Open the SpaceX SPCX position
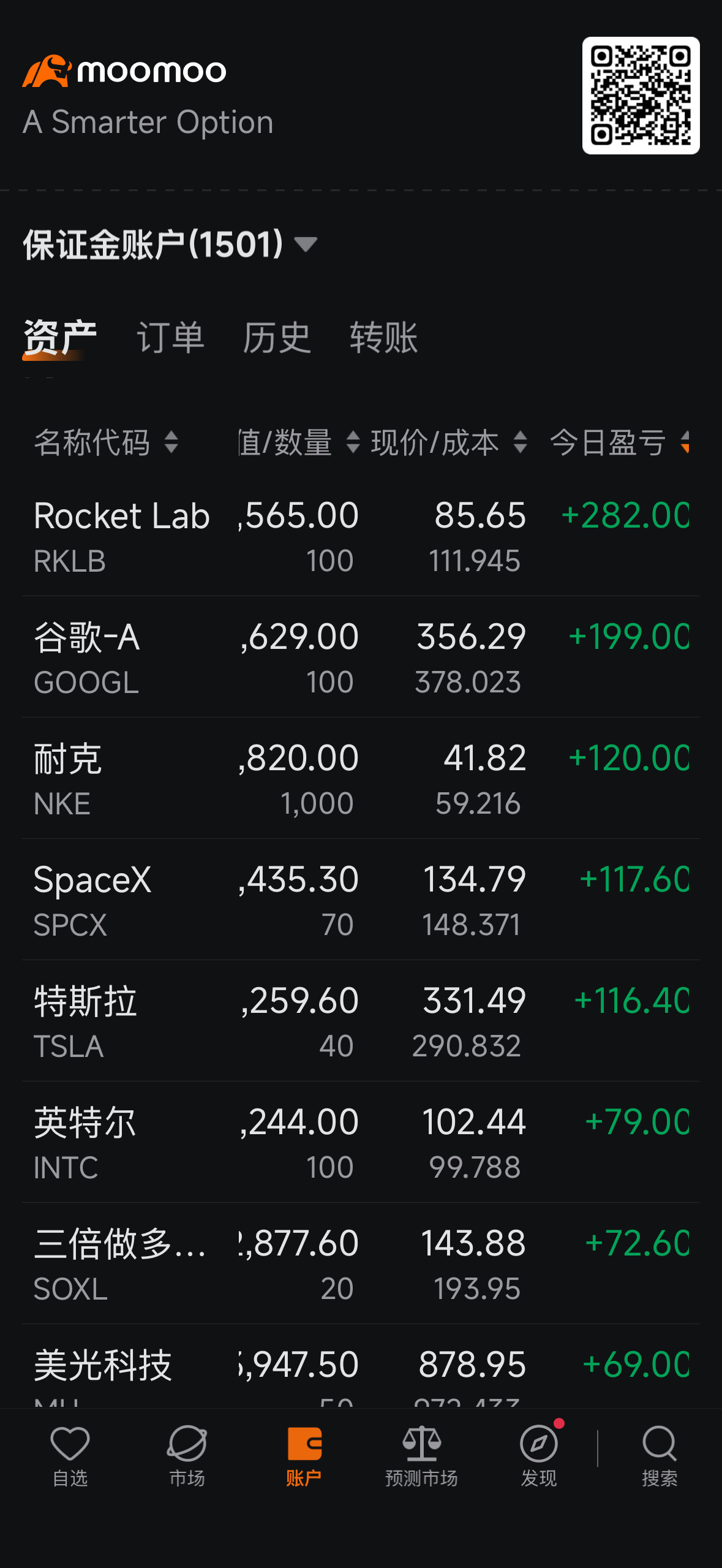Image resolution: width=722 pixels, height=1568 pixels. tap(361, 900)
